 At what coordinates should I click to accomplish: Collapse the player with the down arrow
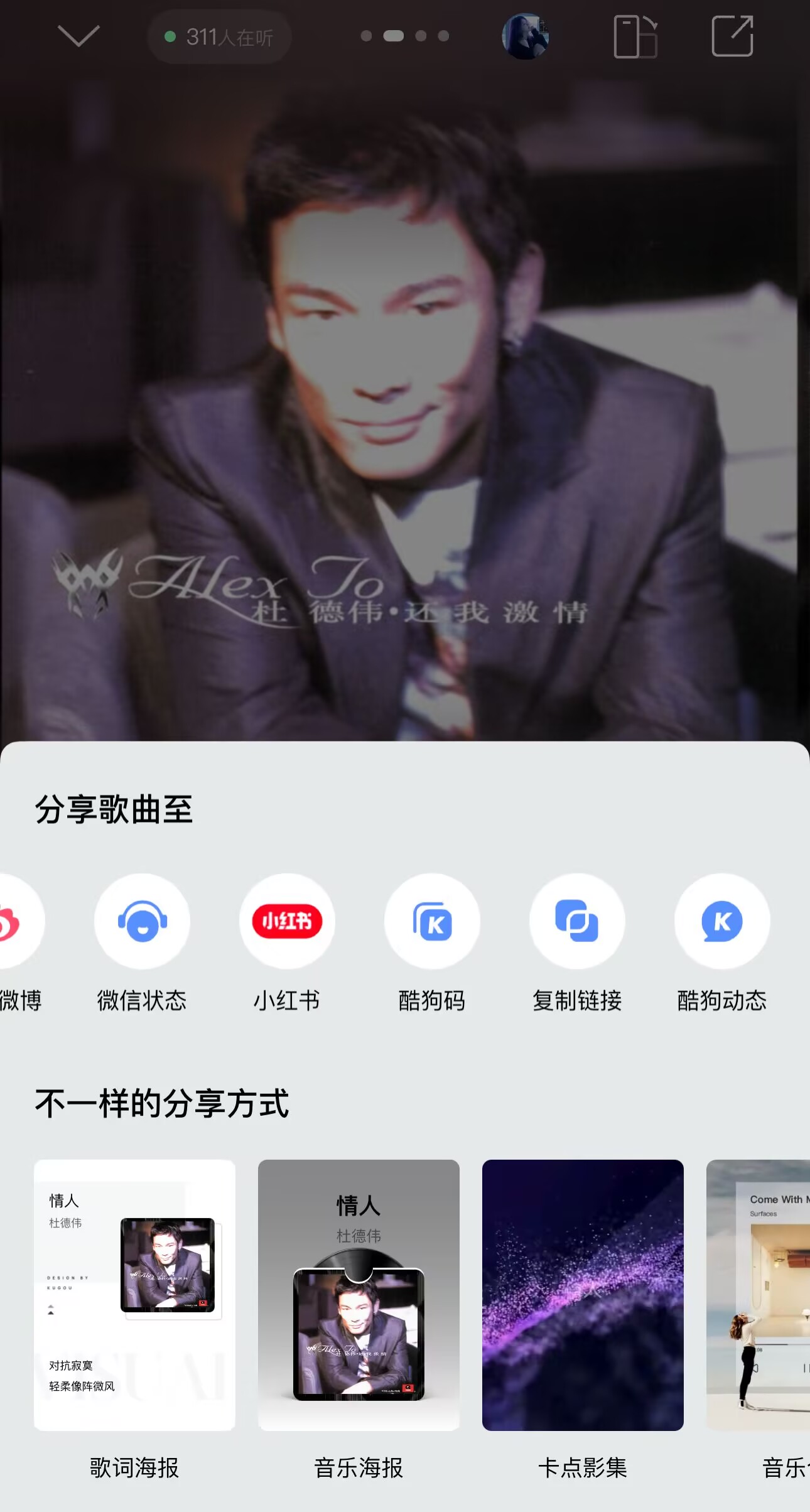(x=78, y=36)
